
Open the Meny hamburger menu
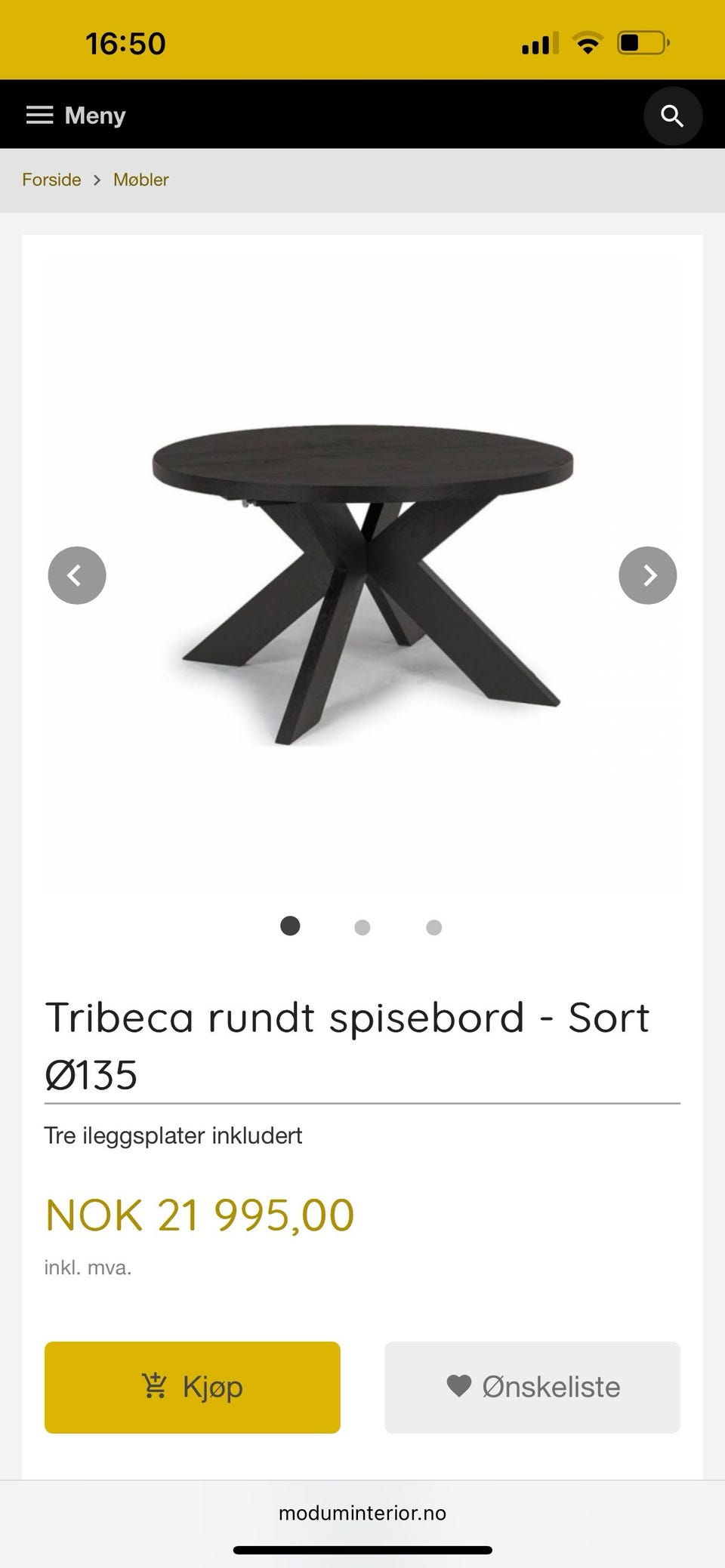pos(76,115)
